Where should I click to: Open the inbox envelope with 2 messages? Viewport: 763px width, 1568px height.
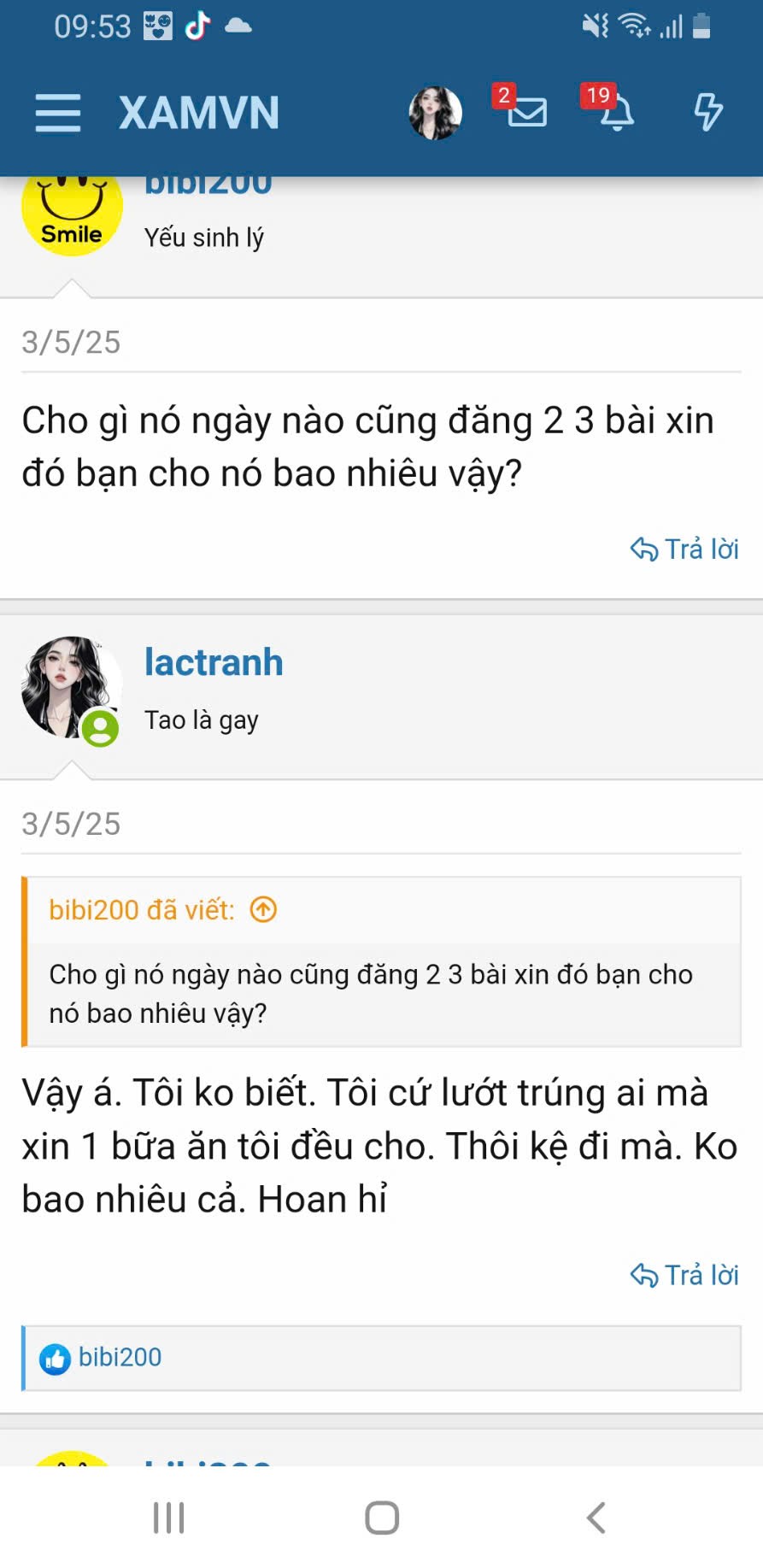tap(526, 111)
